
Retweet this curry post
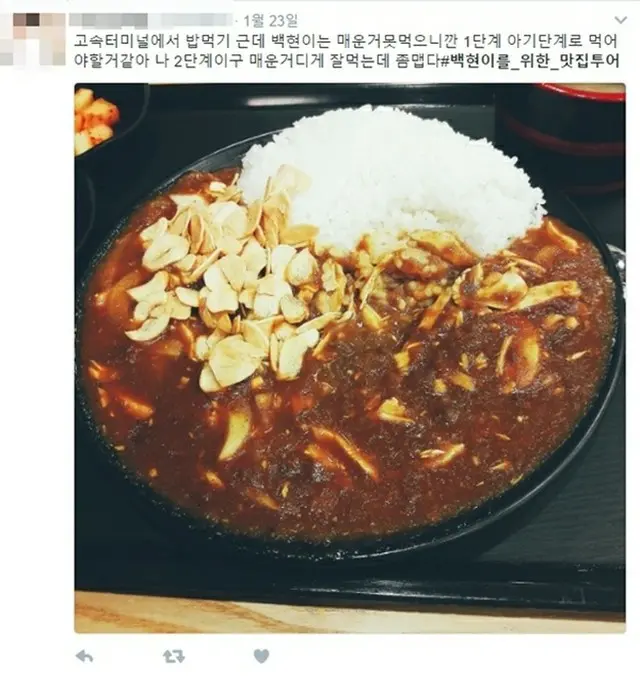click(173, 656)
